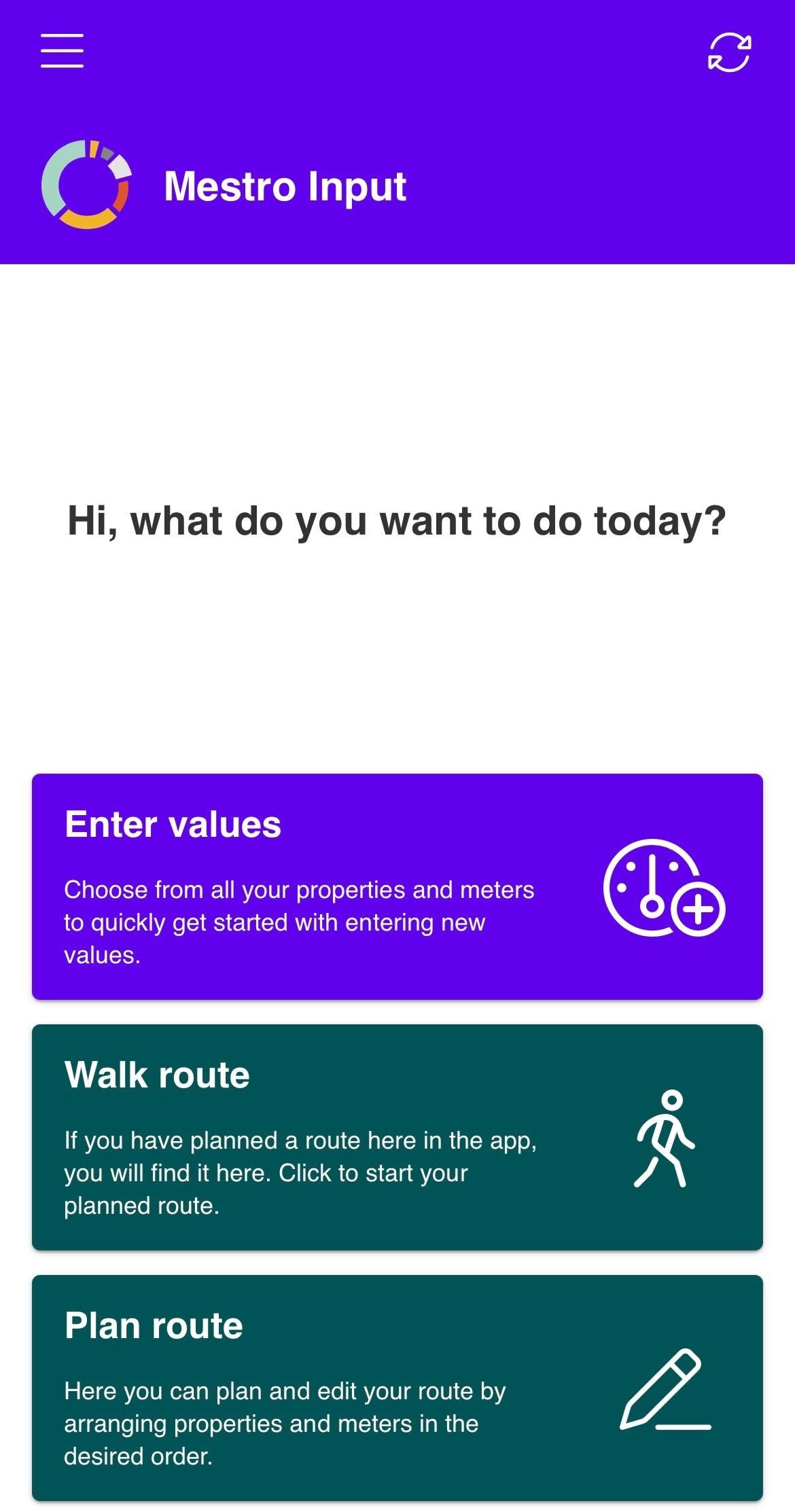This screenshot has height=1512, width=795.
Task: Start the Walk route option
Action: pyautogui.click(x=397, y=1136)
